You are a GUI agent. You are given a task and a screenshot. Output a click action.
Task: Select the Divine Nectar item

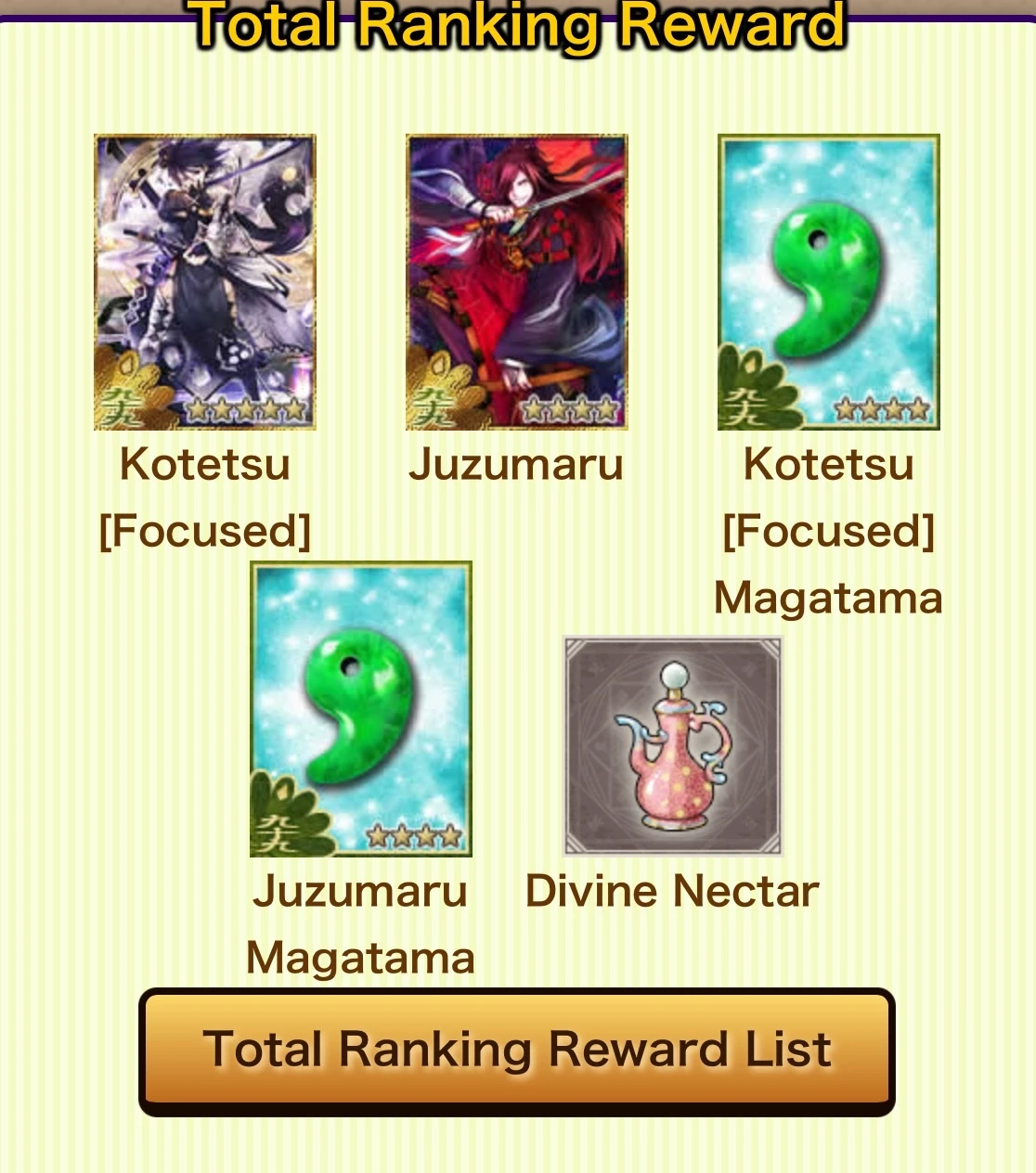pos(673,745)
